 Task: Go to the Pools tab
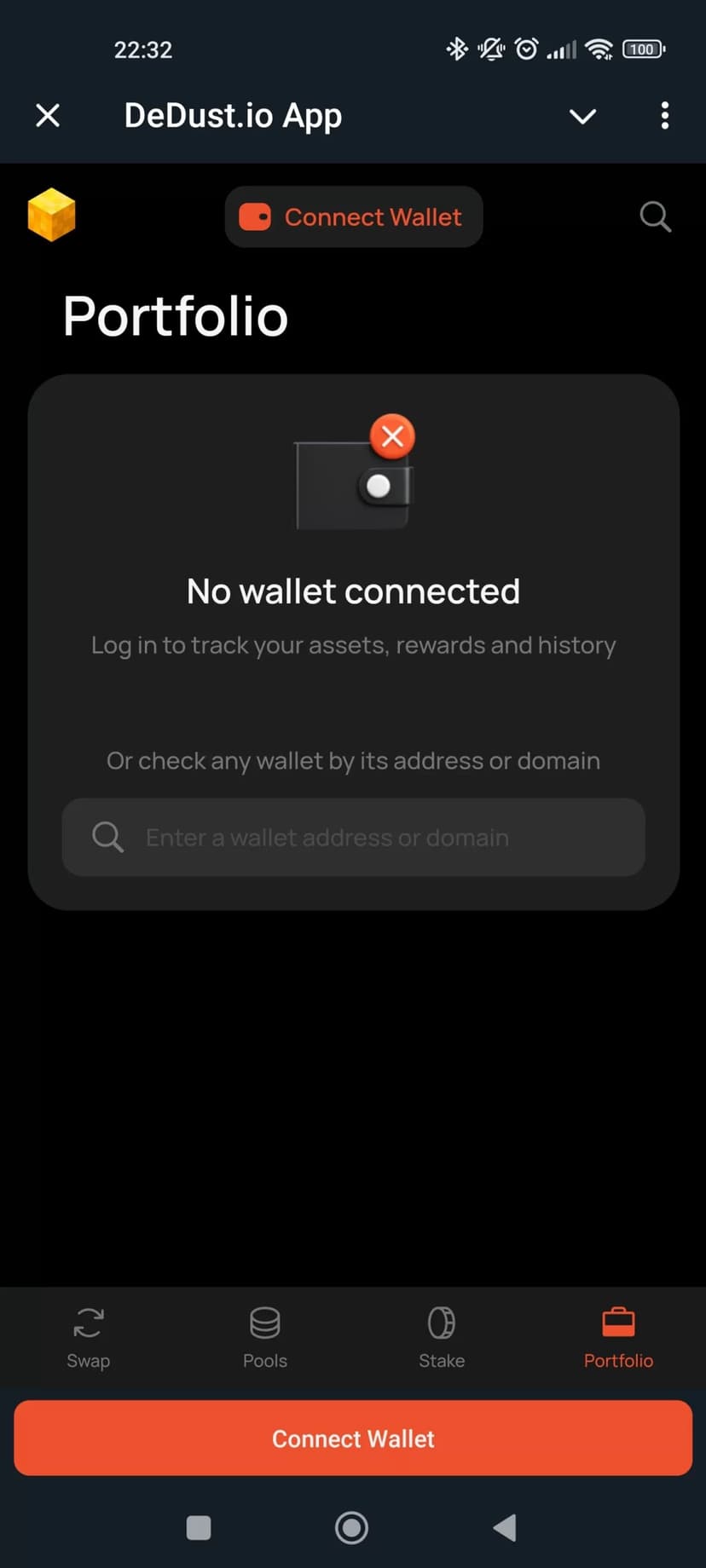(265, 1336)
